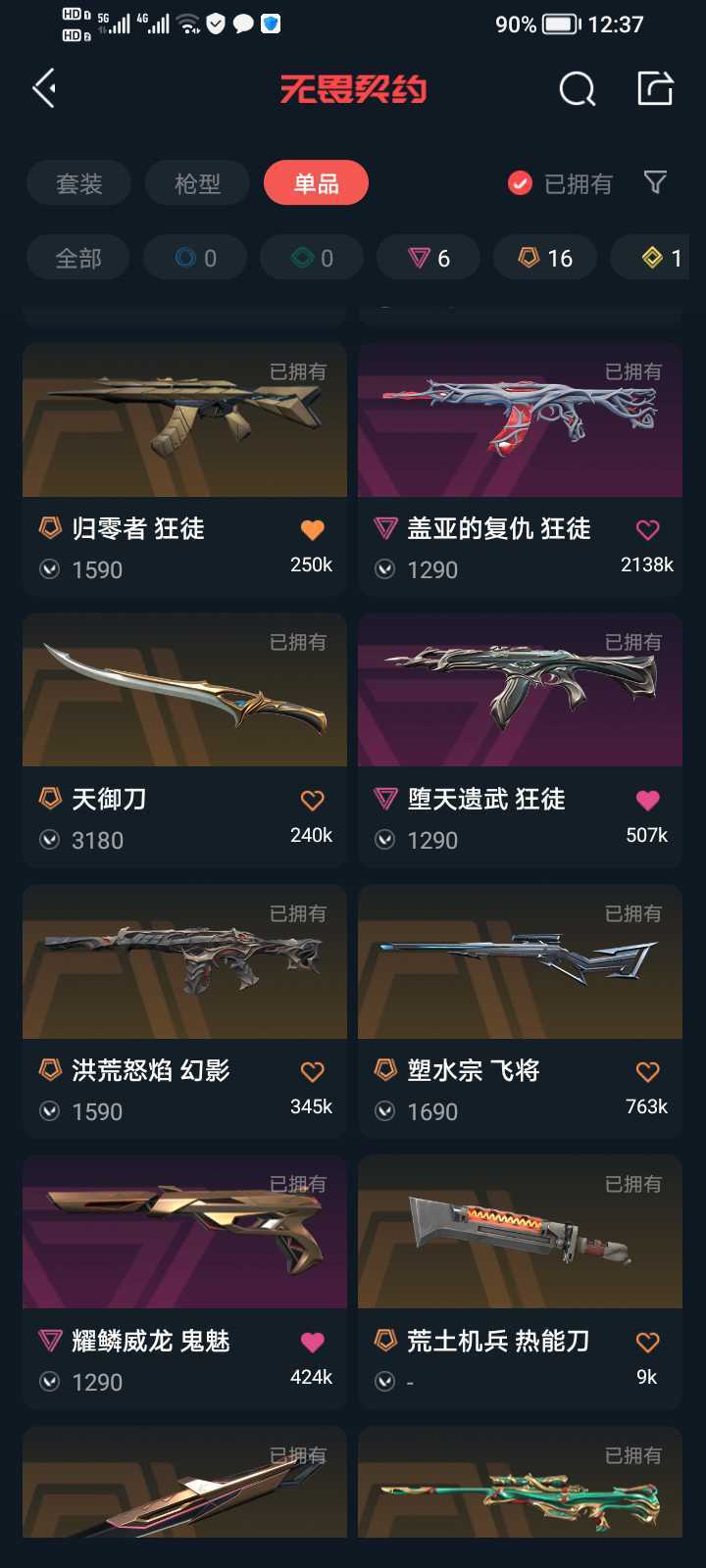This screenshot has width=706, height=1568.
Task: Switch to the 套装 tab
Action: (78, 183)
